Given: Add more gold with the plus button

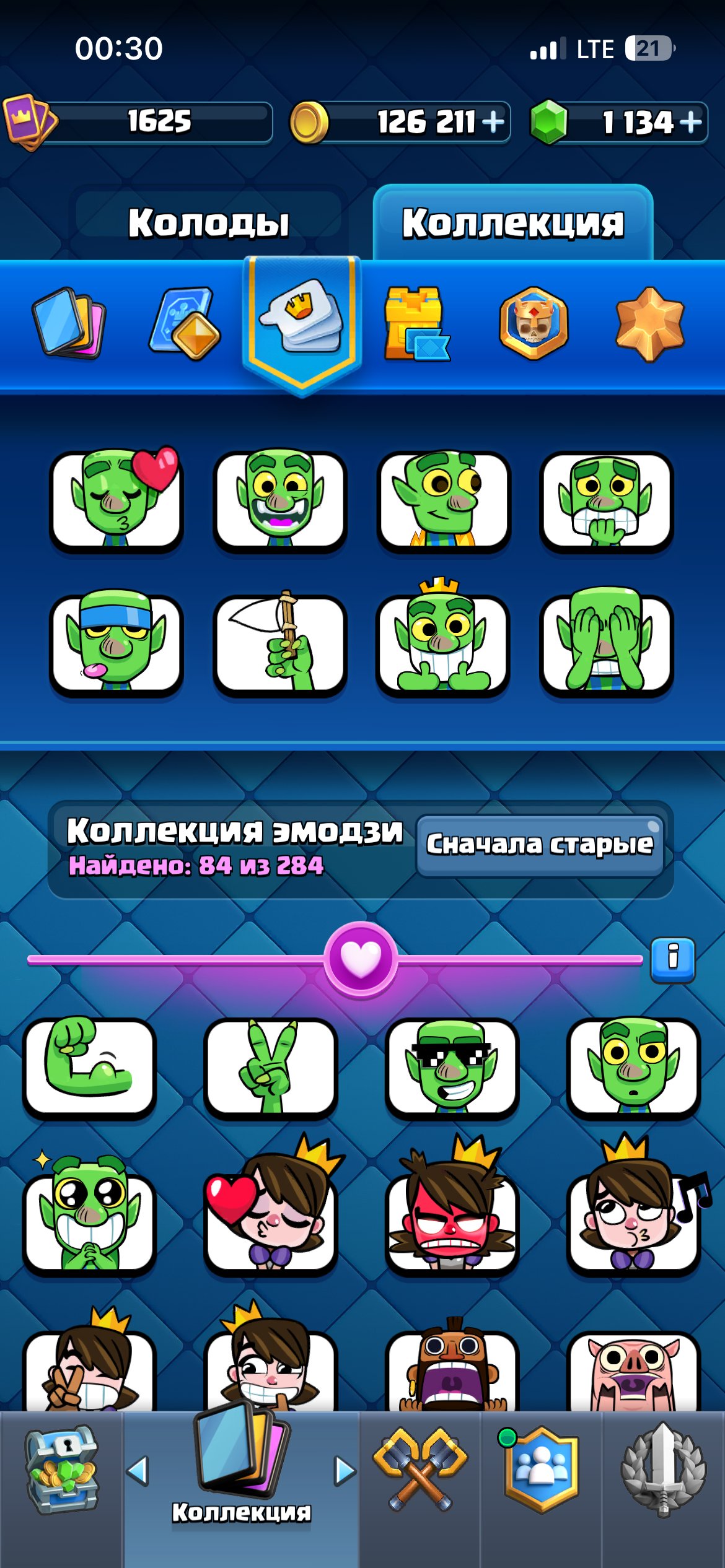Looking at the screenshot, I should pyautogui.click(x=493, y=121).
